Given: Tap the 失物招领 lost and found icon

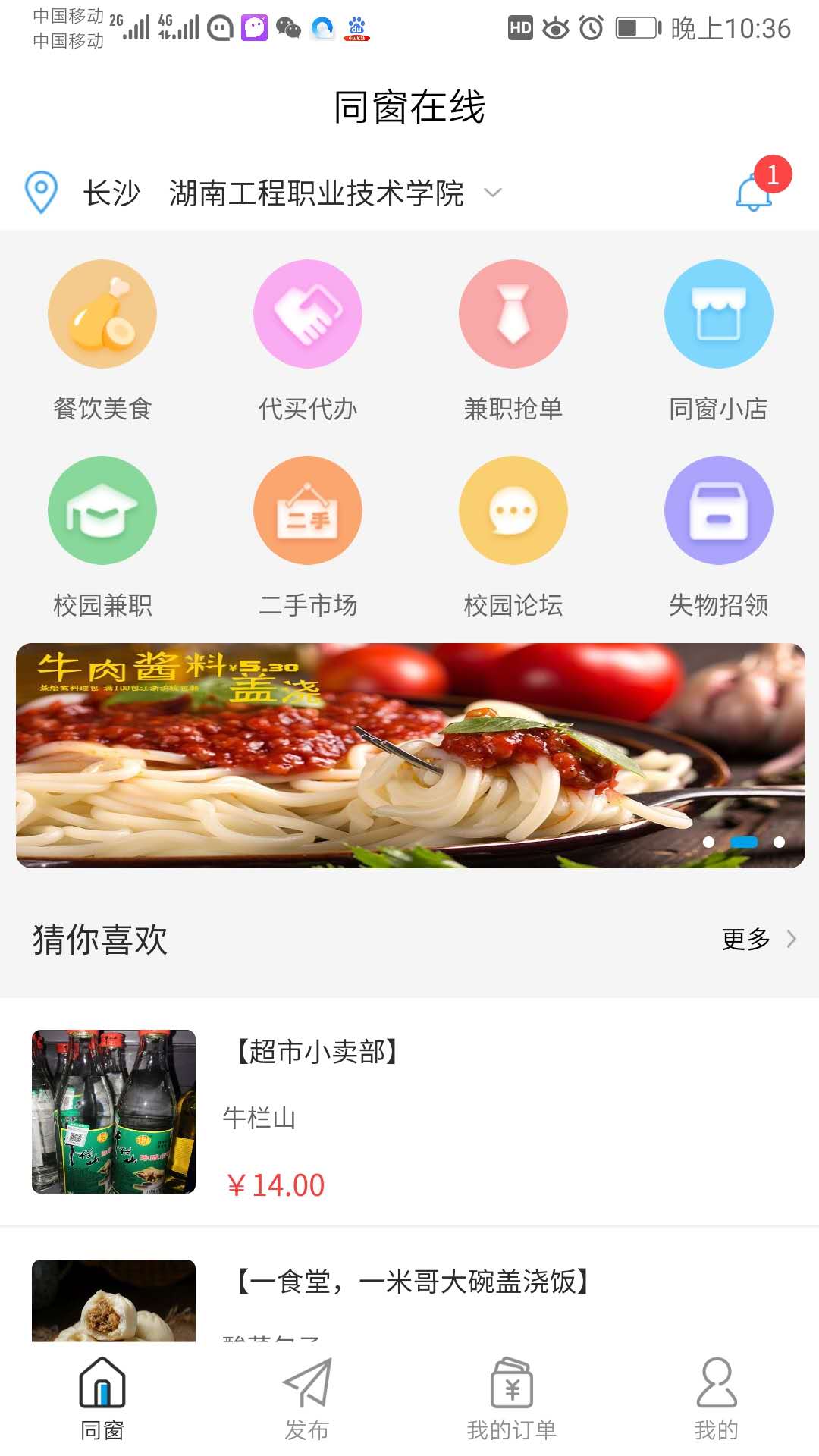Looking at the screenshot, I should (719, 510).
